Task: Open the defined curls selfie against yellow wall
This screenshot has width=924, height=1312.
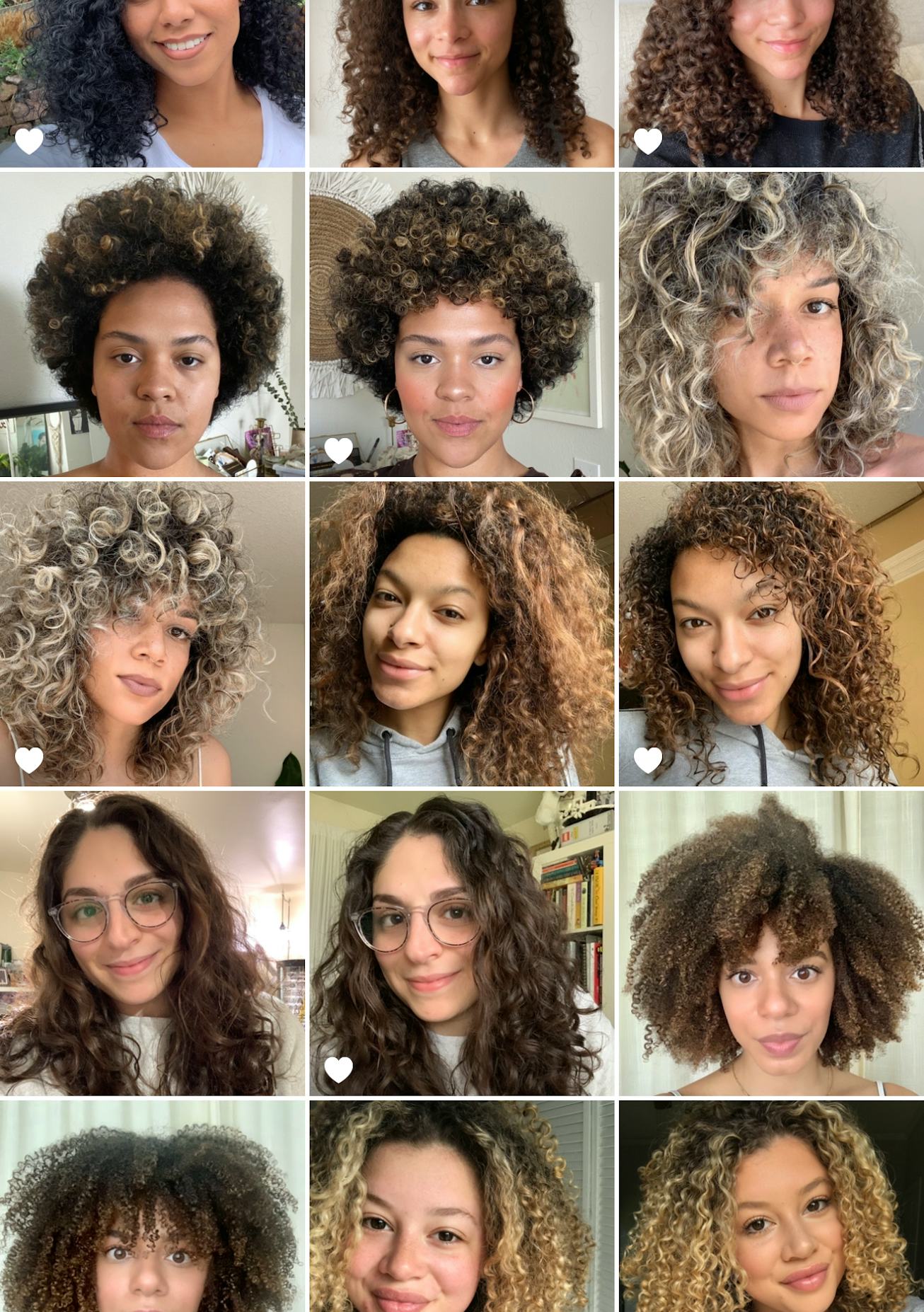Action: [x=771, y=633]
